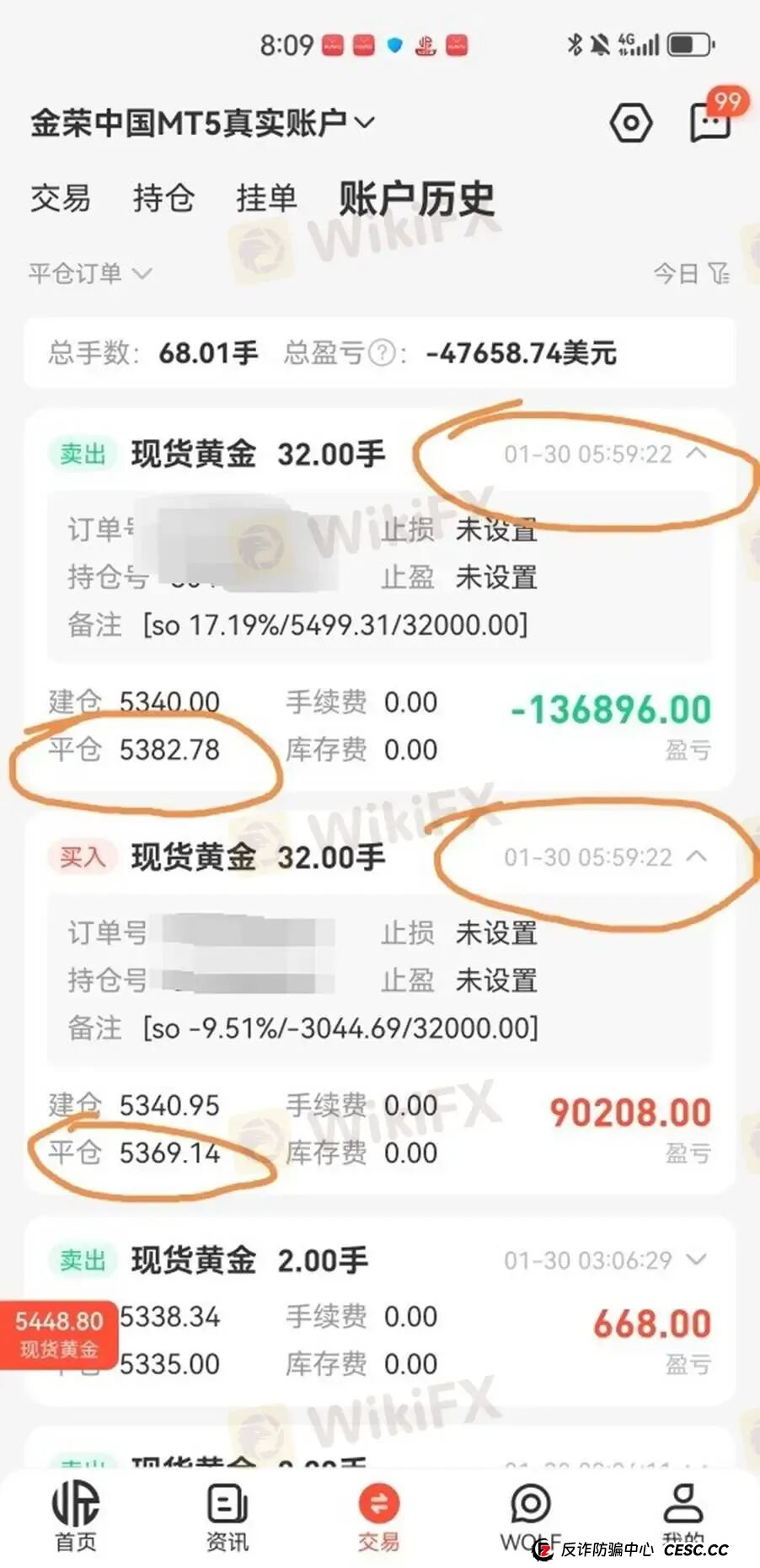This screenshot has height=1568, width=760.
Task: Open messages with the 99 unread badge
Action: coord(709,122)
